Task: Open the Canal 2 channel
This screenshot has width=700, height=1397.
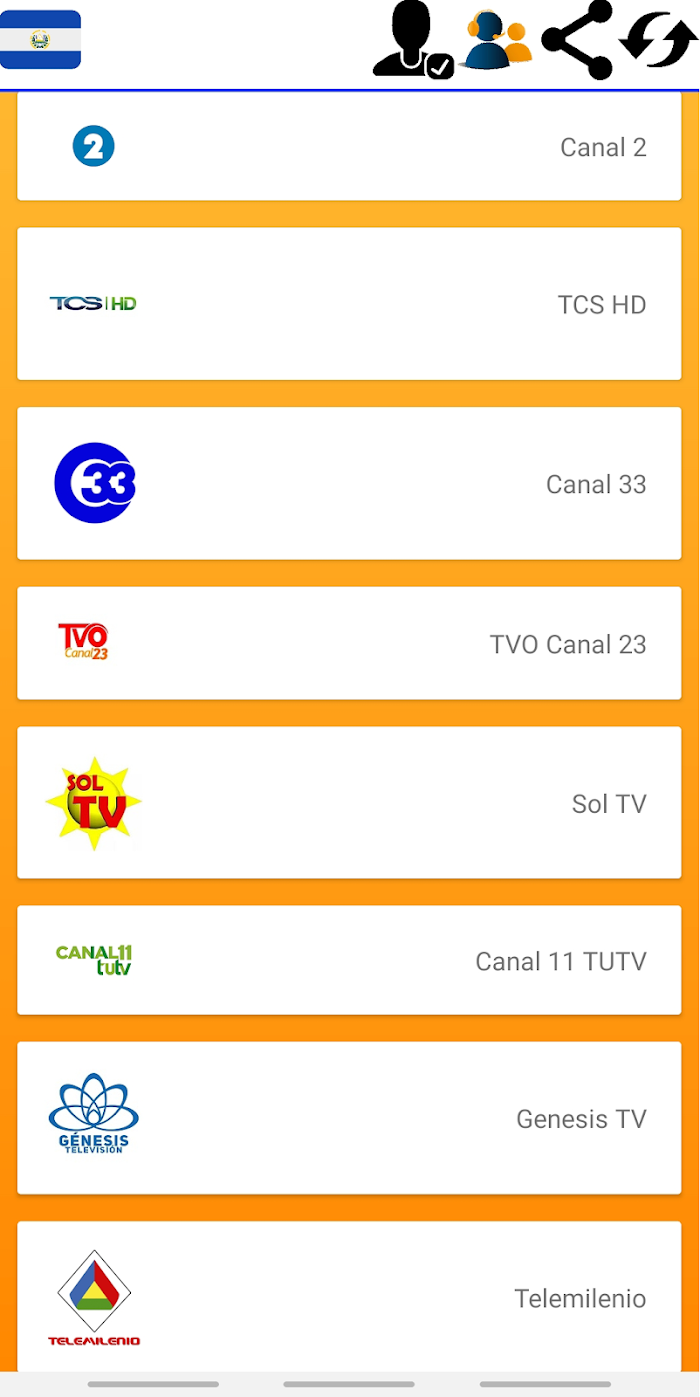Action: pos(349,147)
